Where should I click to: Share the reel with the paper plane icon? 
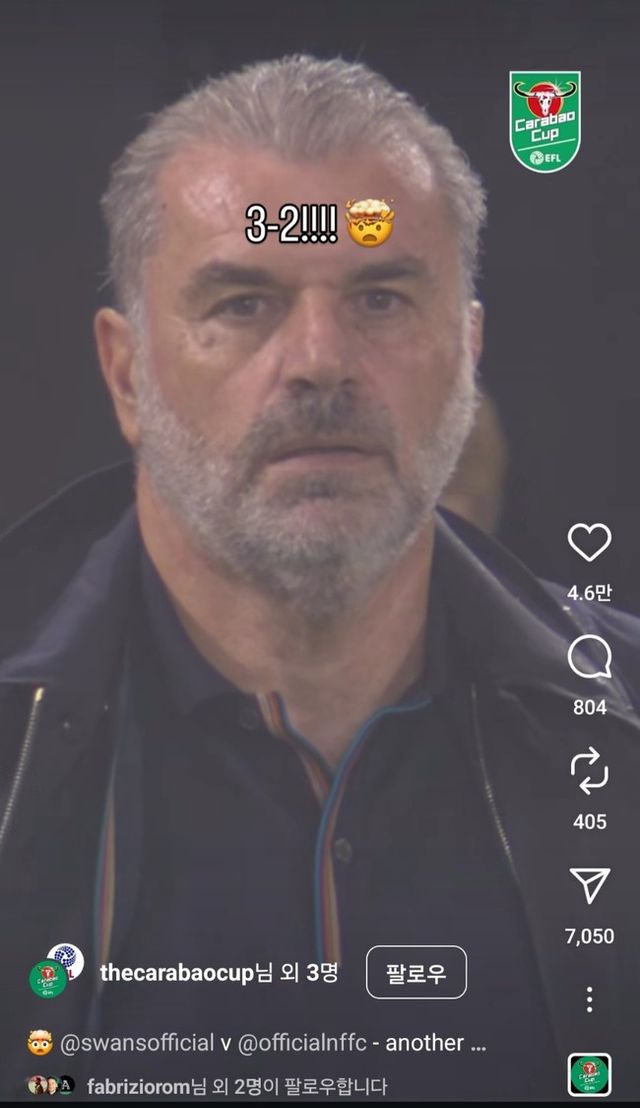[589, 887]
